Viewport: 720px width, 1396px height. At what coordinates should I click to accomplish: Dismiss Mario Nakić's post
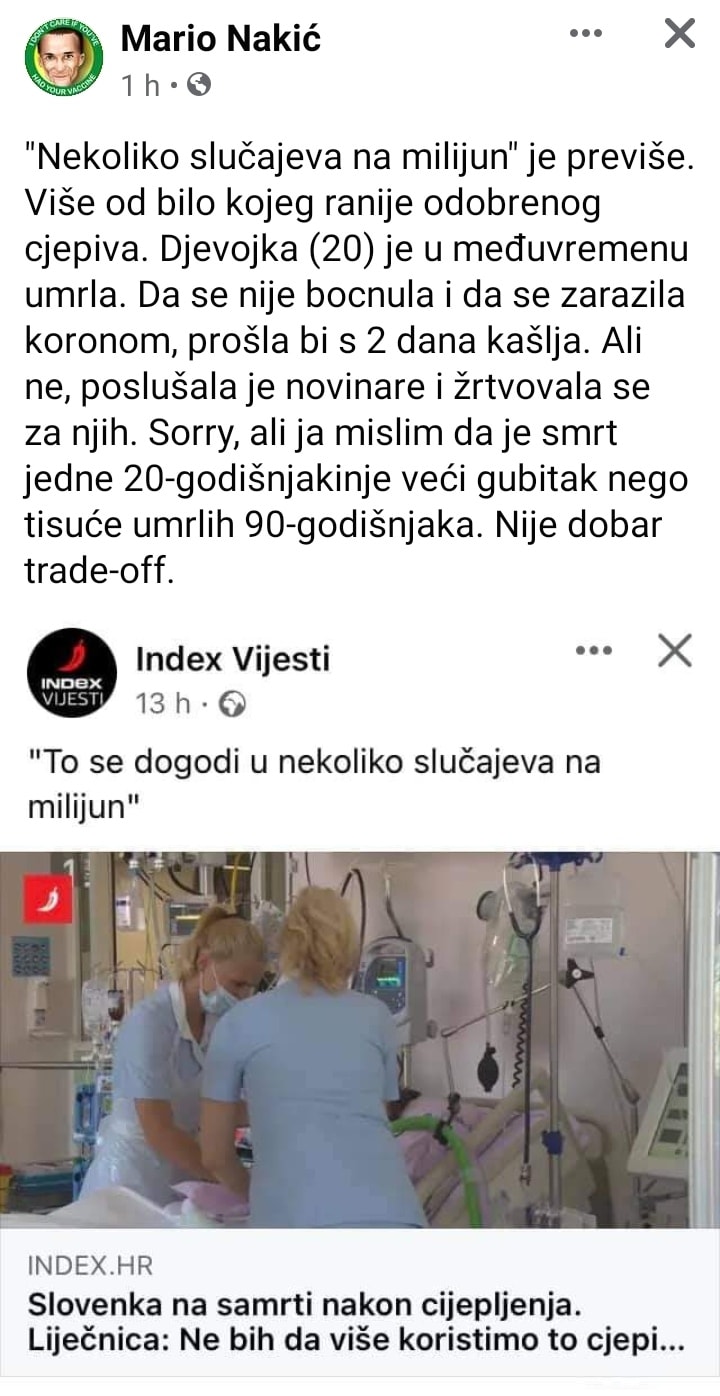[680, 33]
